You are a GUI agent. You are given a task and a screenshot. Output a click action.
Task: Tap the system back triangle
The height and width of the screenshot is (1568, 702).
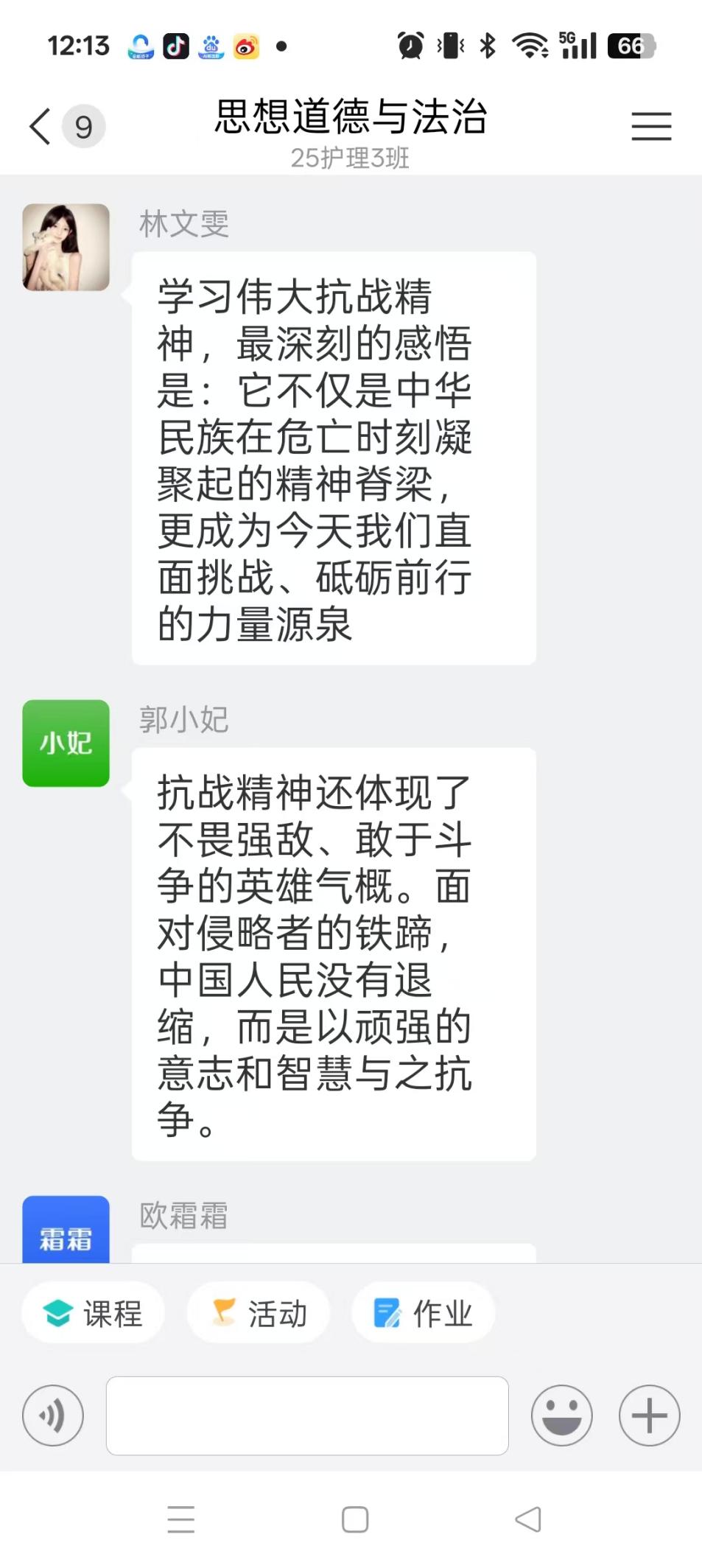(528, 1519)
